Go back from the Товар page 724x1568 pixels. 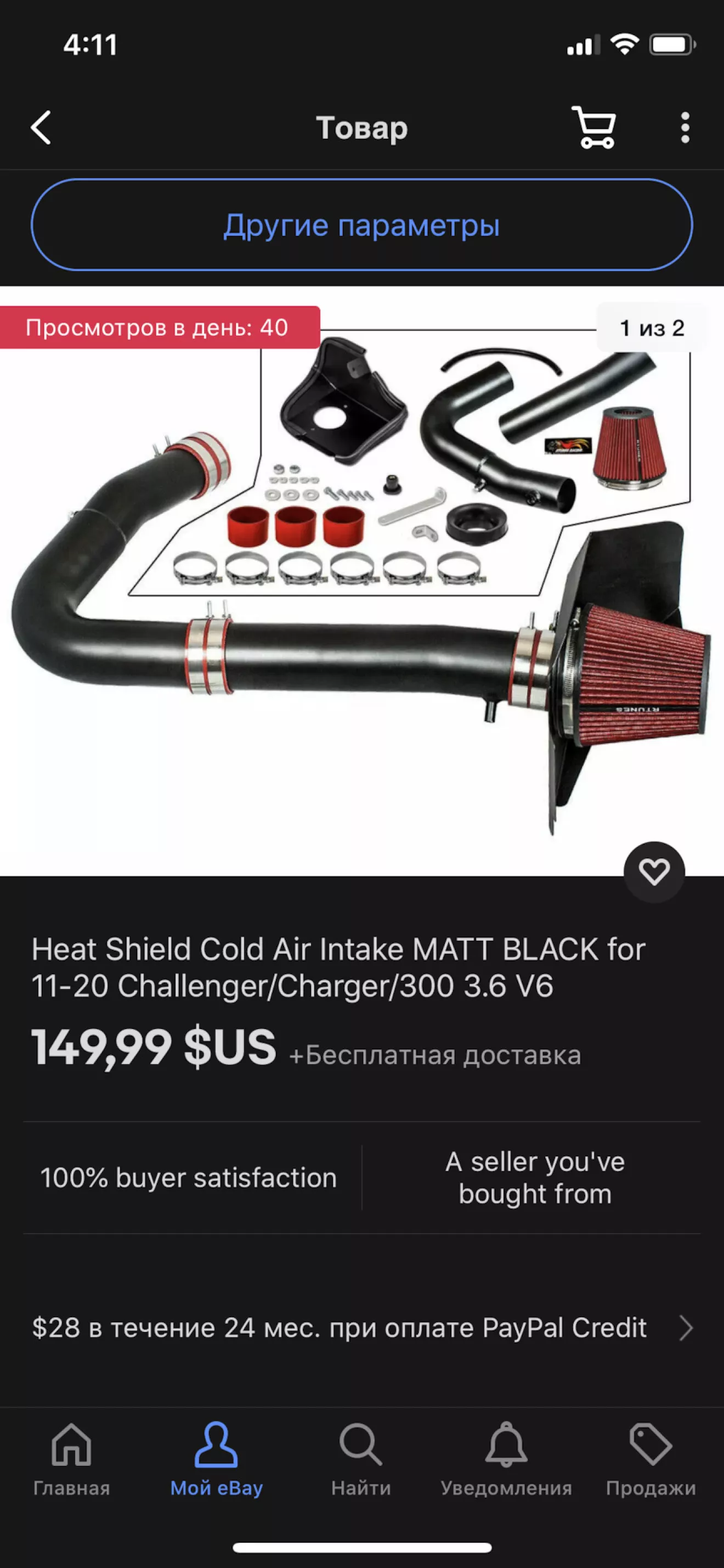[x=41, y=128]
